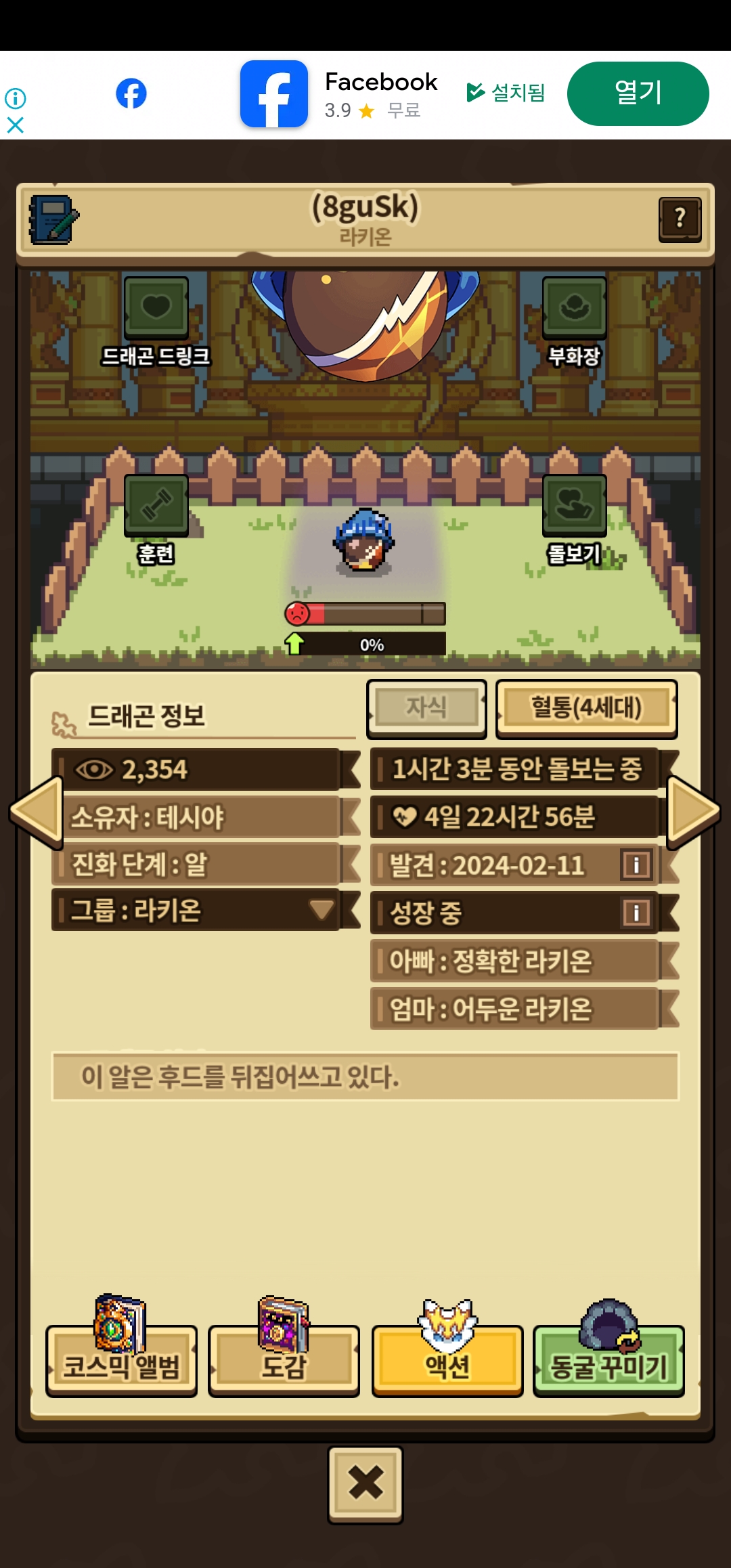
Task: Start 훈련 training
Action: pyautogui.click(x=156, y=506)
